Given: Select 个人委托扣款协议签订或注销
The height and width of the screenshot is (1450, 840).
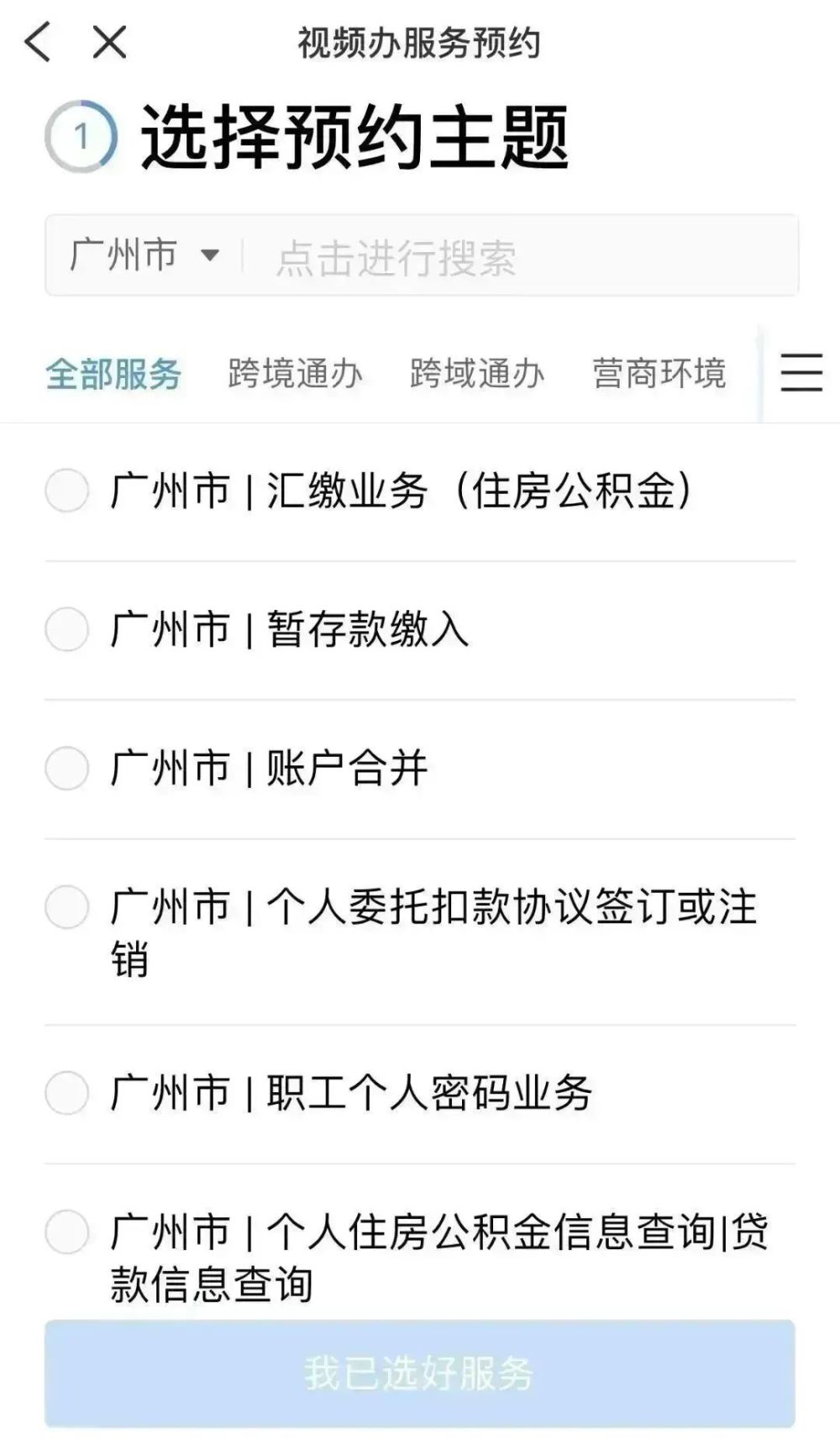Looking at the screenshot, I should [420, 932].
